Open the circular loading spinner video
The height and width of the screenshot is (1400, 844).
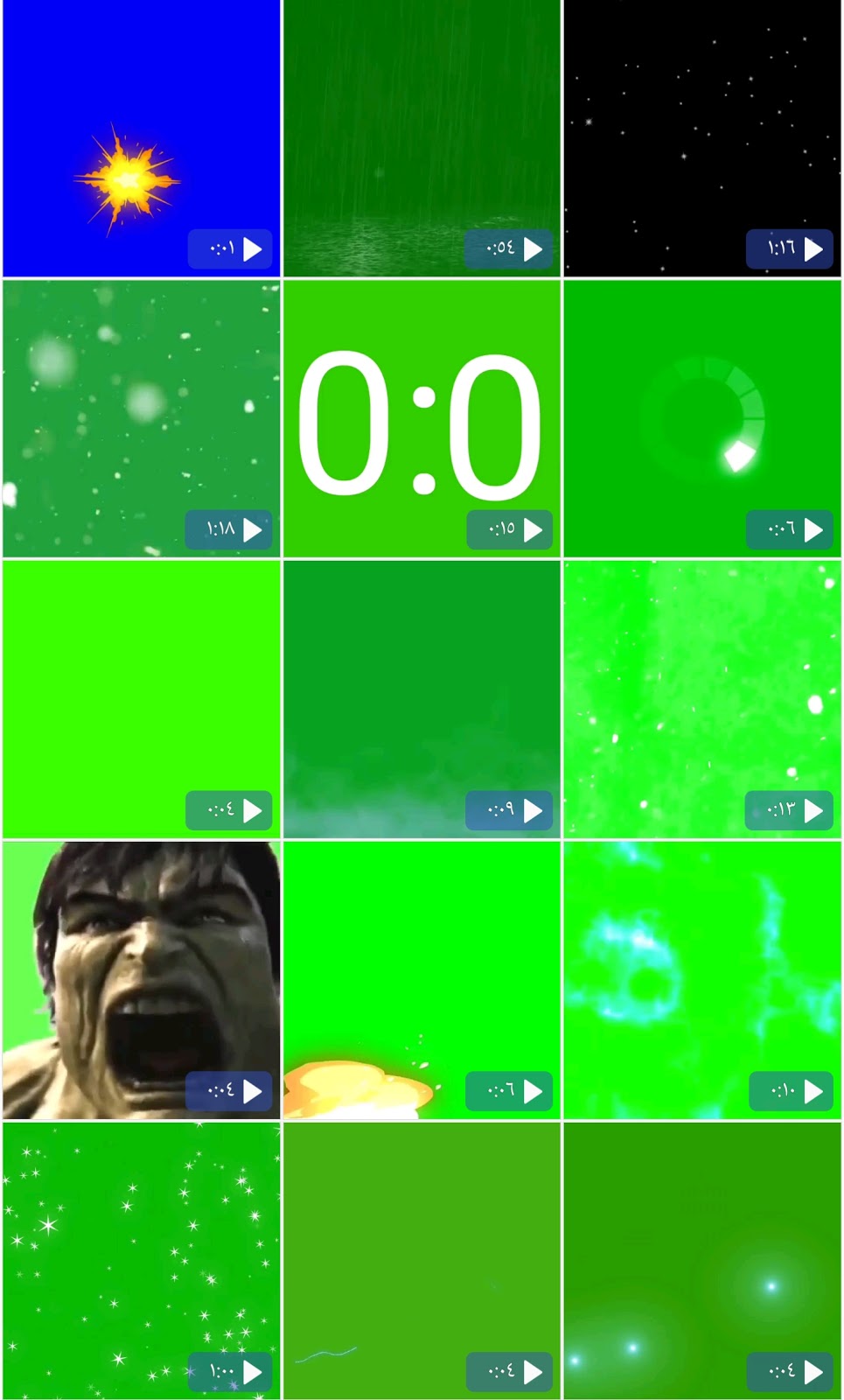click(x=702, y=418)
